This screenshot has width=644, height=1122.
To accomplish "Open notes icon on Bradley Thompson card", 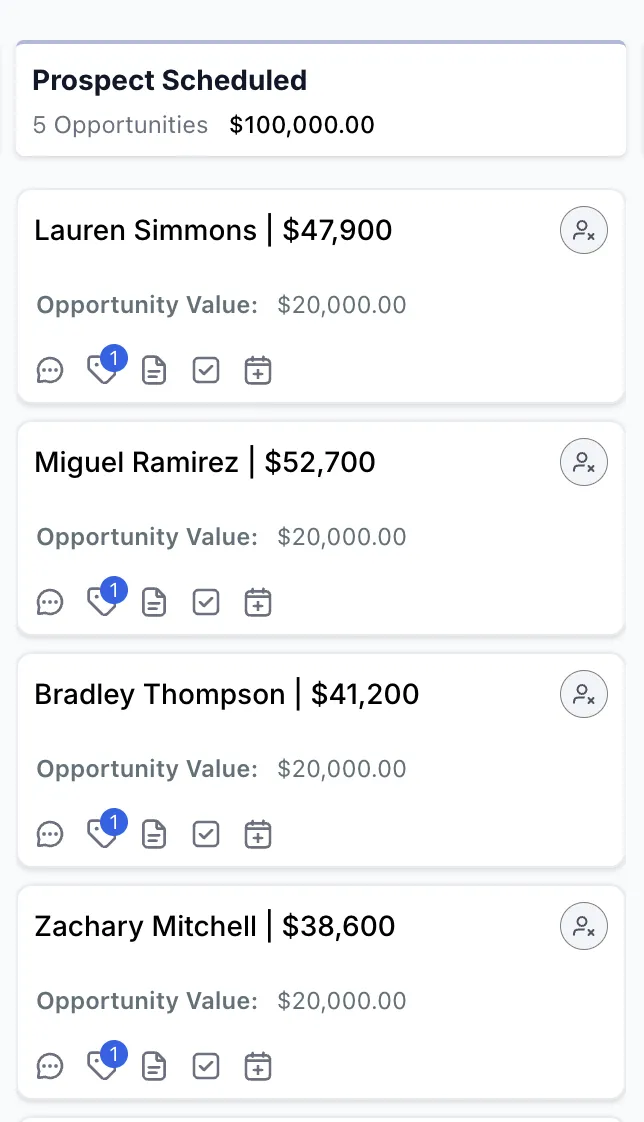I will point(154,835).
